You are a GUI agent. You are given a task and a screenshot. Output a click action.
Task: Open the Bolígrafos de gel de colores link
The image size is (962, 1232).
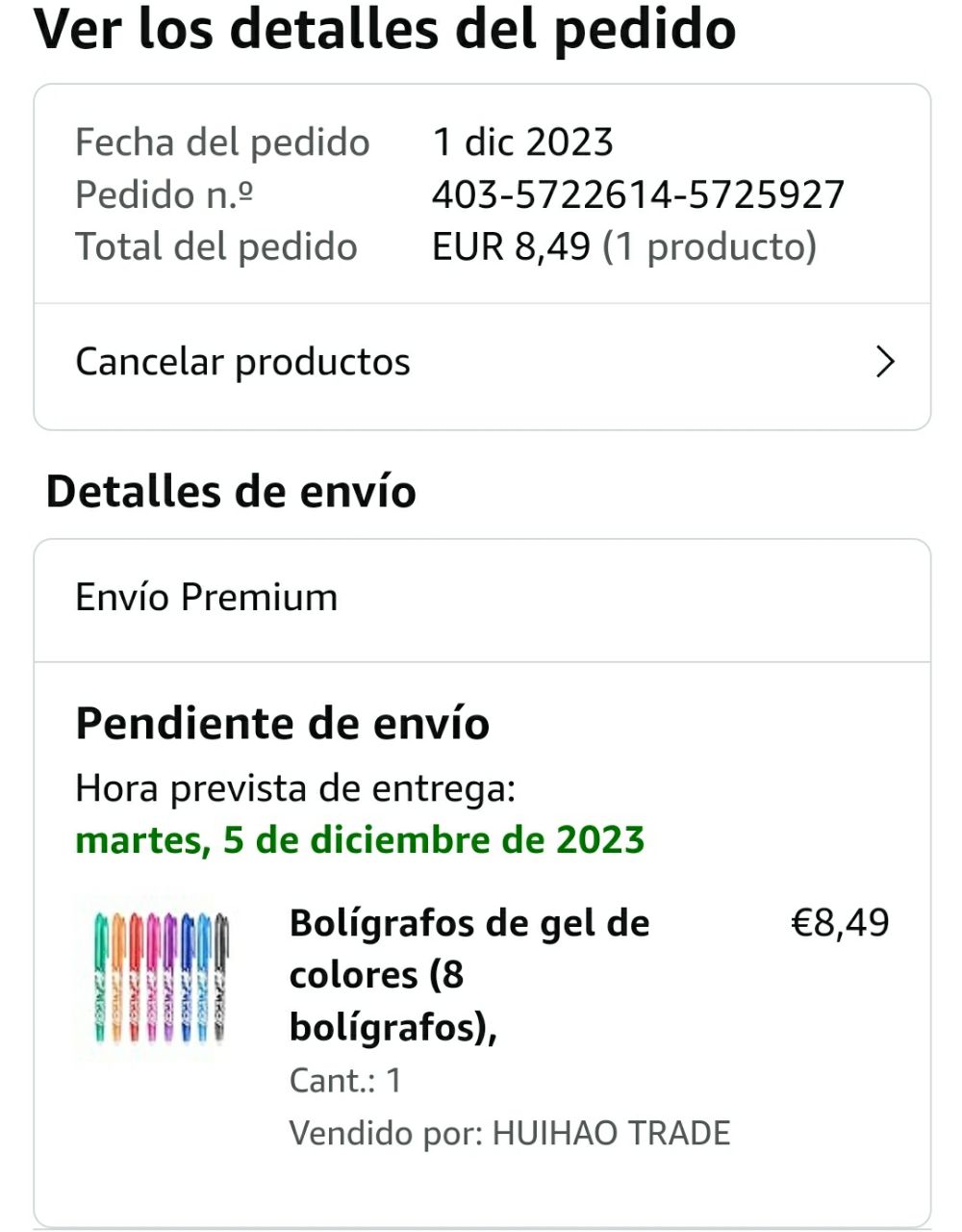click(x=469, y=974)
